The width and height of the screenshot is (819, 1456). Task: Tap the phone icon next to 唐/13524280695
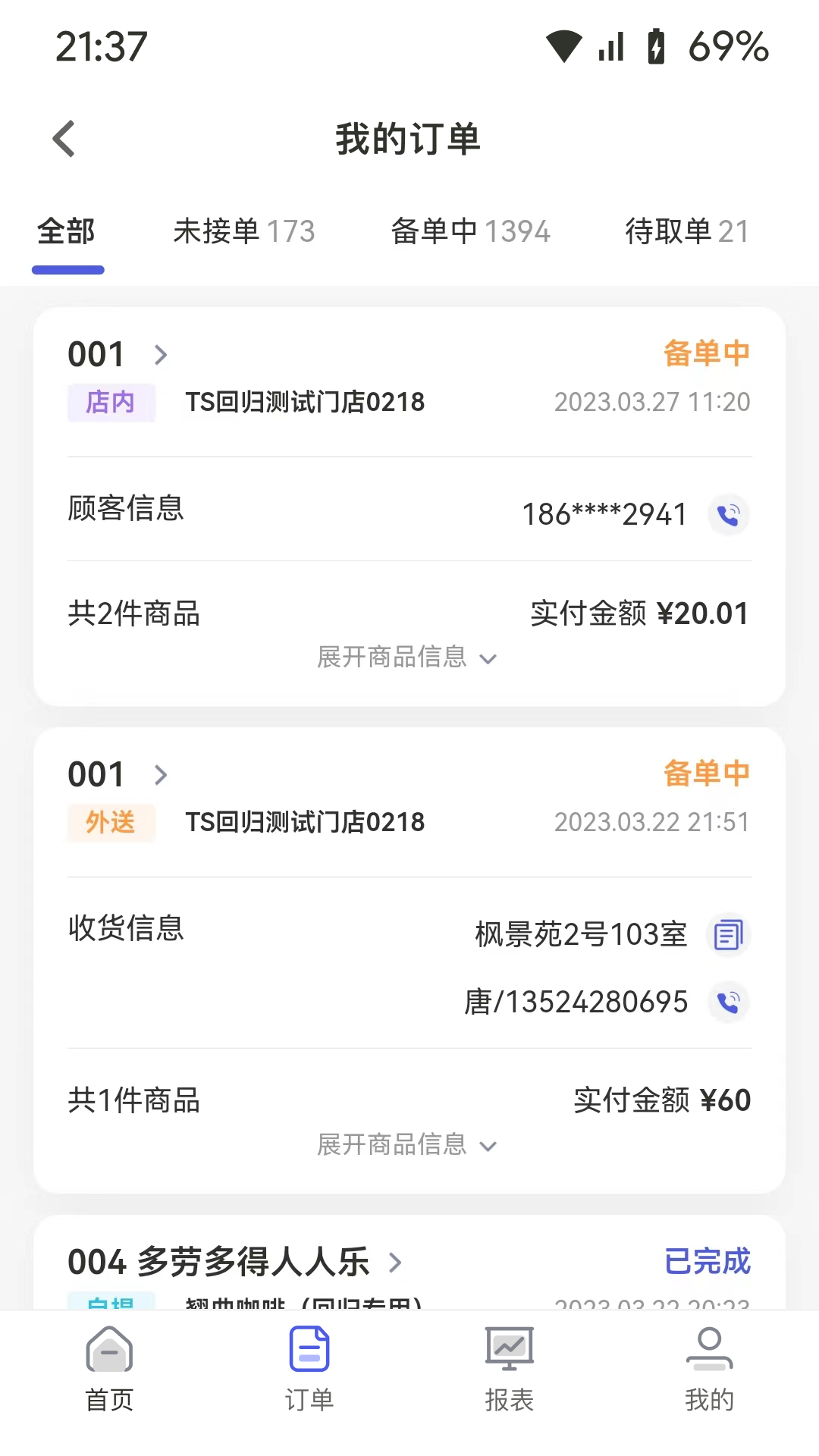point(728,1002)
